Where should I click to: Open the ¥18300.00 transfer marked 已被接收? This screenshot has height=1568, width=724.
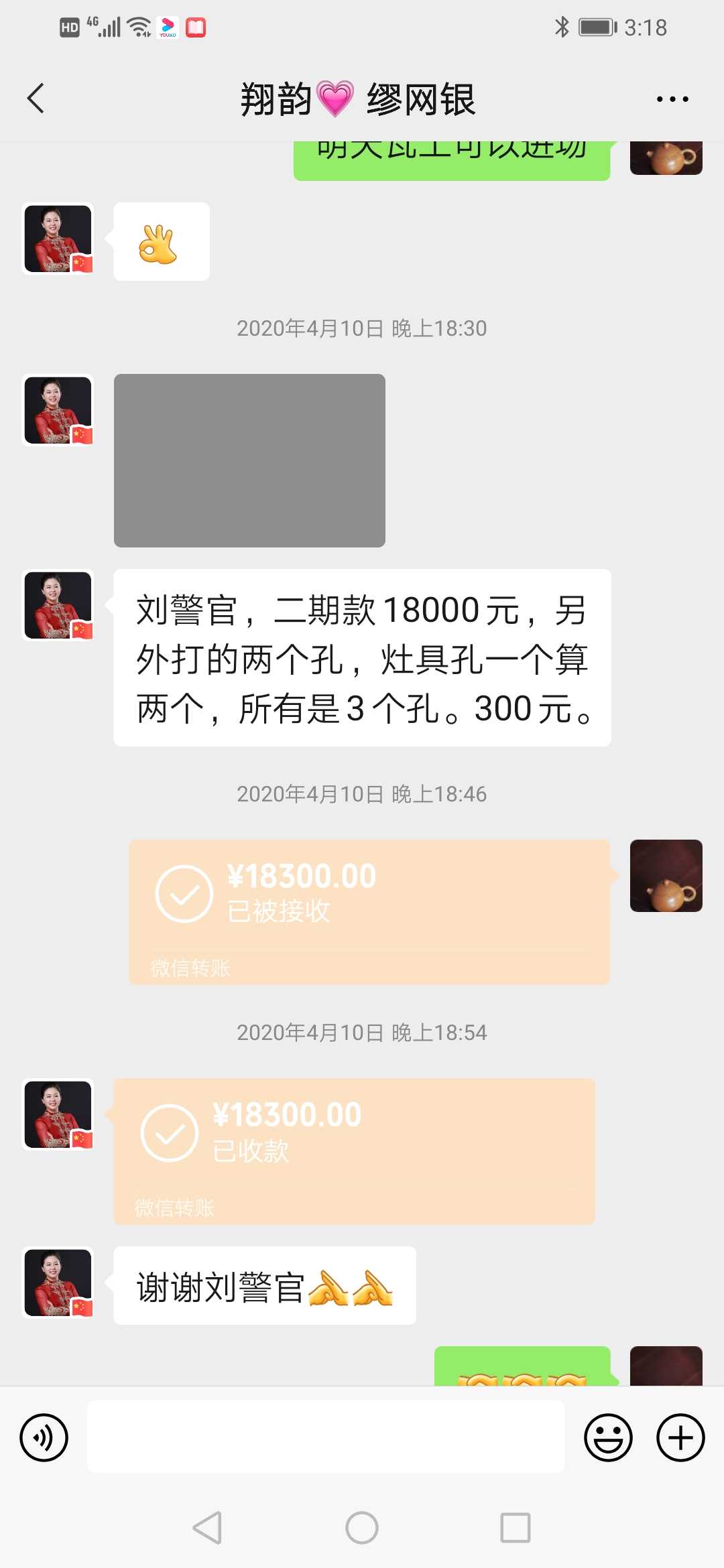tap(369, 911)
